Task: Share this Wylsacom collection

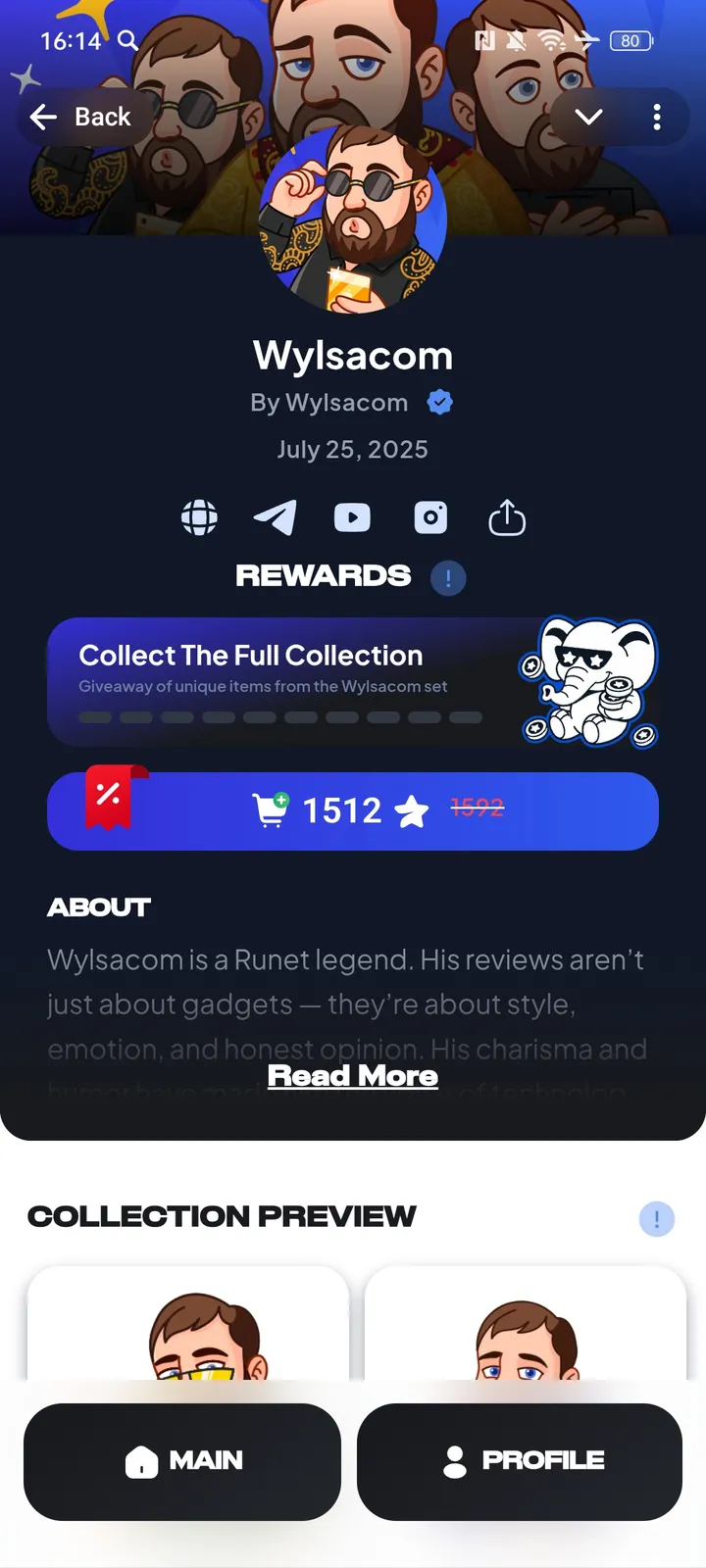Action: click(x=507, y=517)
